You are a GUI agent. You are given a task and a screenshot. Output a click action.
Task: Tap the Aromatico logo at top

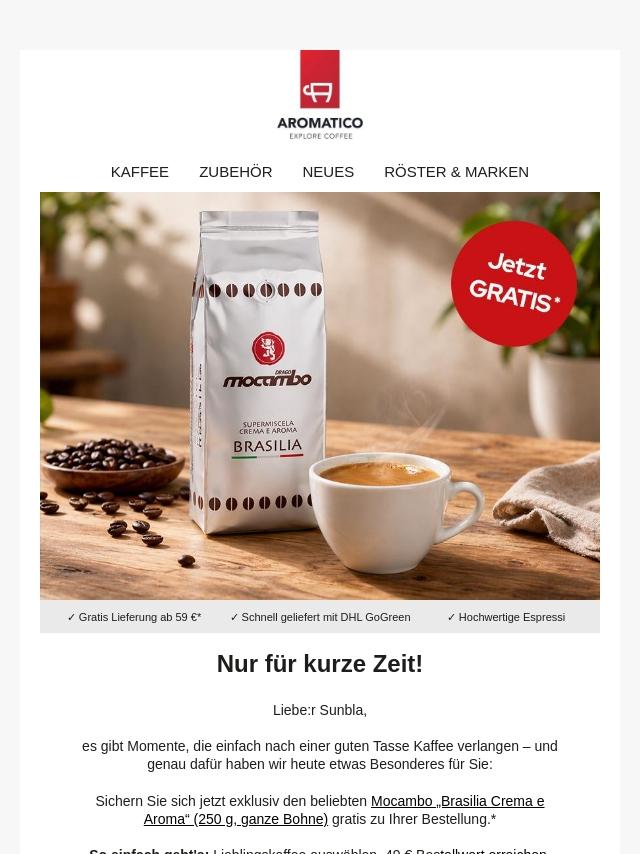[320, 95]
